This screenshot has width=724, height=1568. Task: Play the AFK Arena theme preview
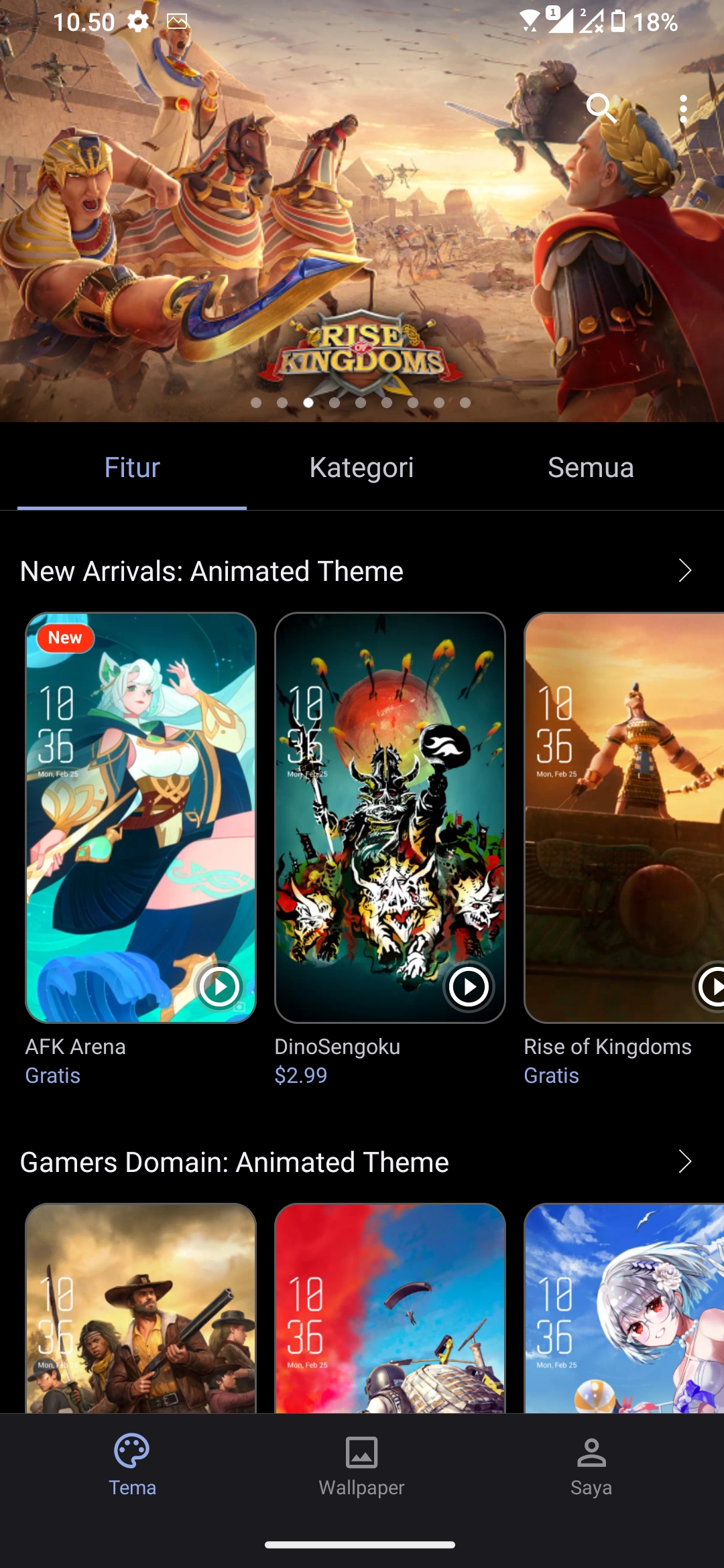(x=219, y=986)
